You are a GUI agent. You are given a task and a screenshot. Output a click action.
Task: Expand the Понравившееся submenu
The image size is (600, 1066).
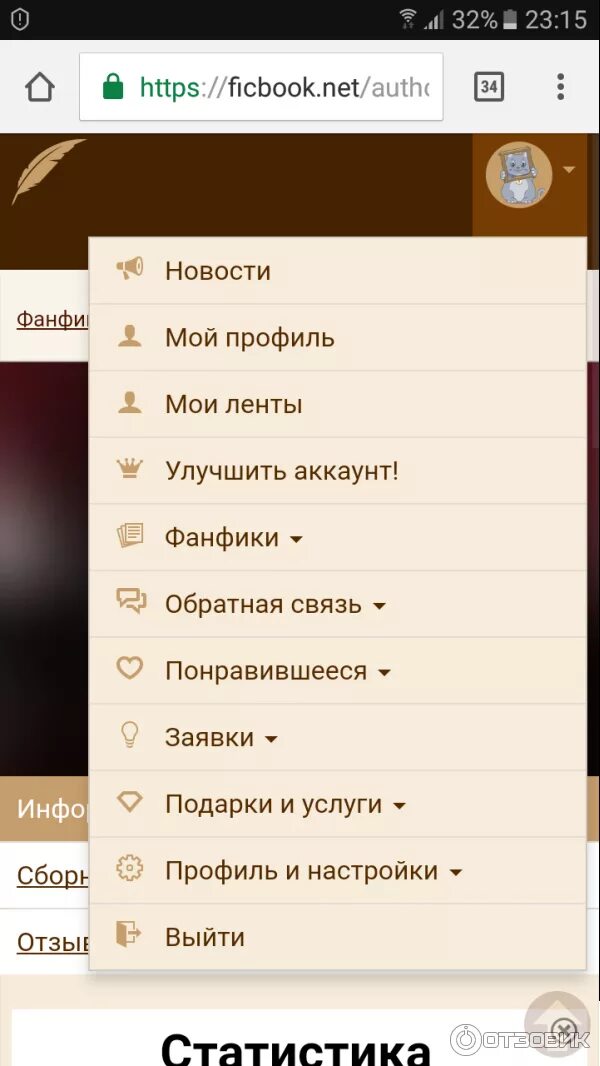point(277,671)
